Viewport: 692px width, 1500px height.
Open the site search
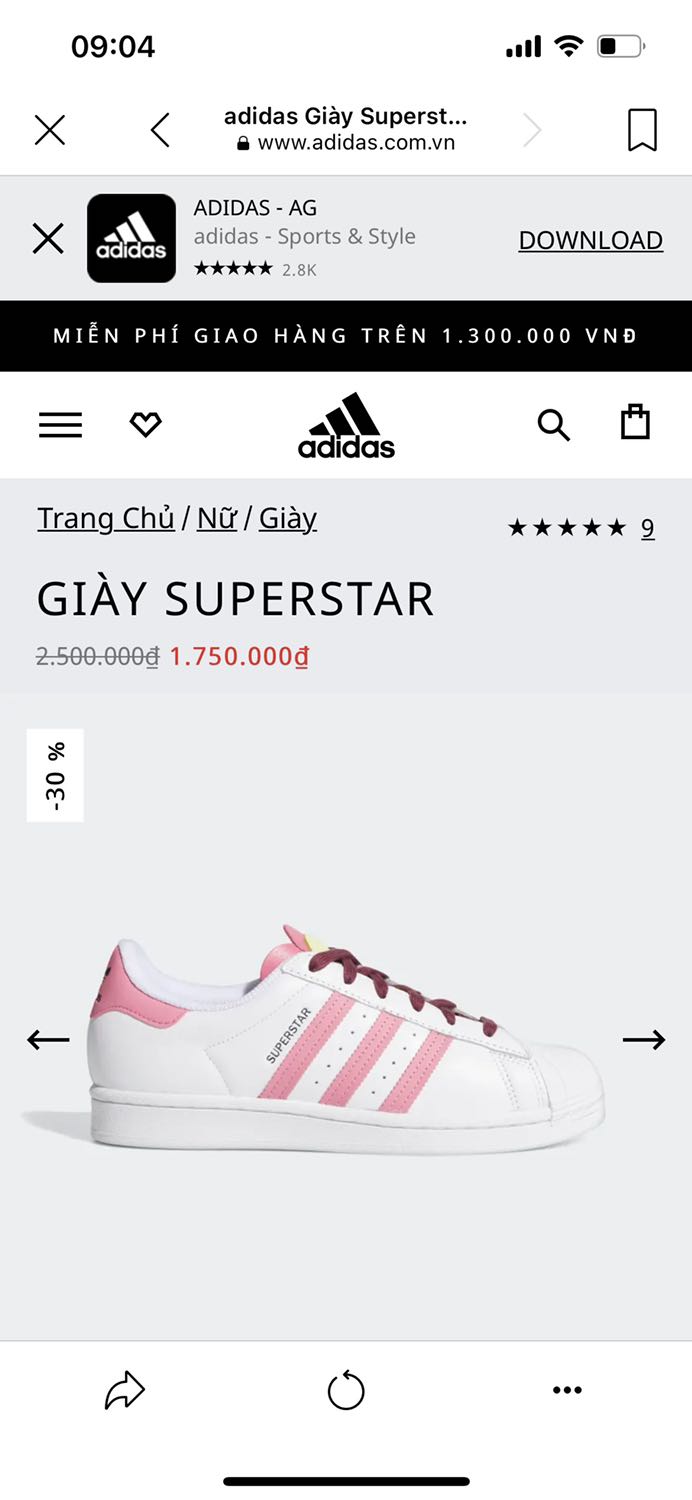553,425
